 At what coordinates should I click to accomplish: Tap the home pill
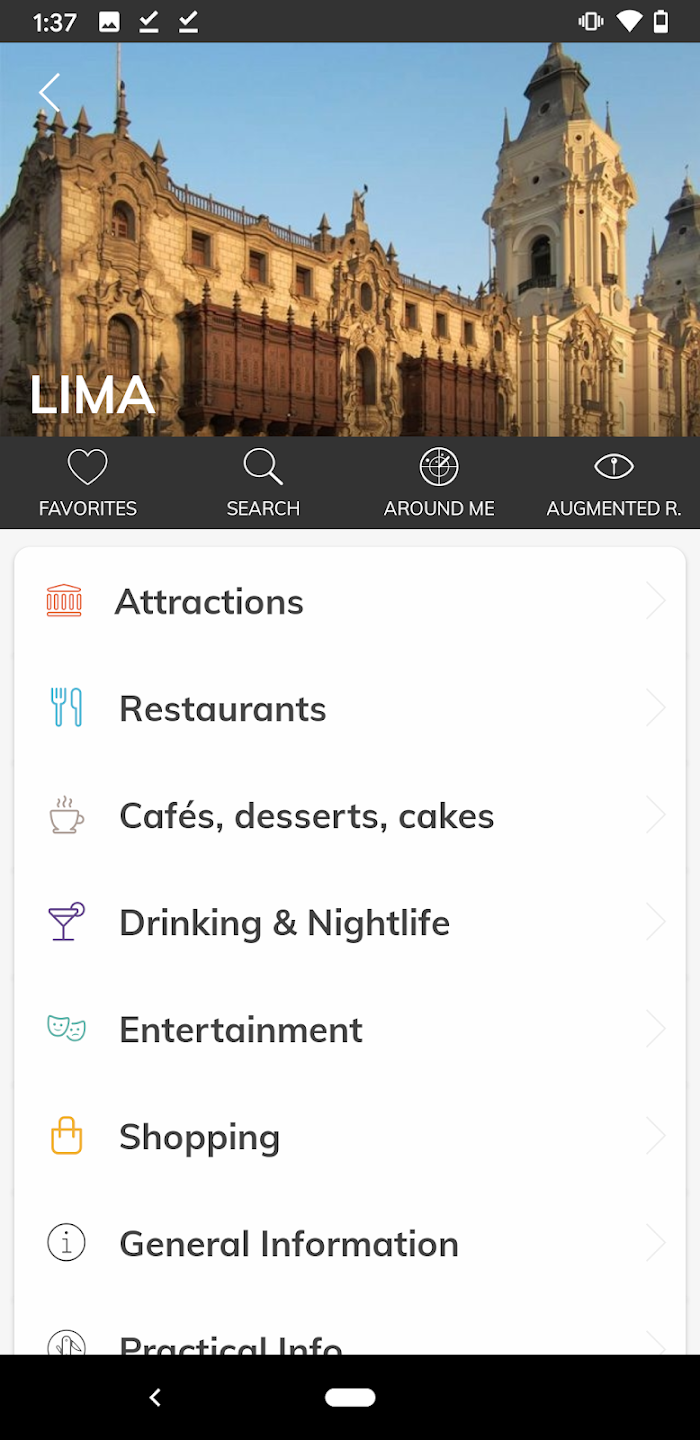point(350,1397)
